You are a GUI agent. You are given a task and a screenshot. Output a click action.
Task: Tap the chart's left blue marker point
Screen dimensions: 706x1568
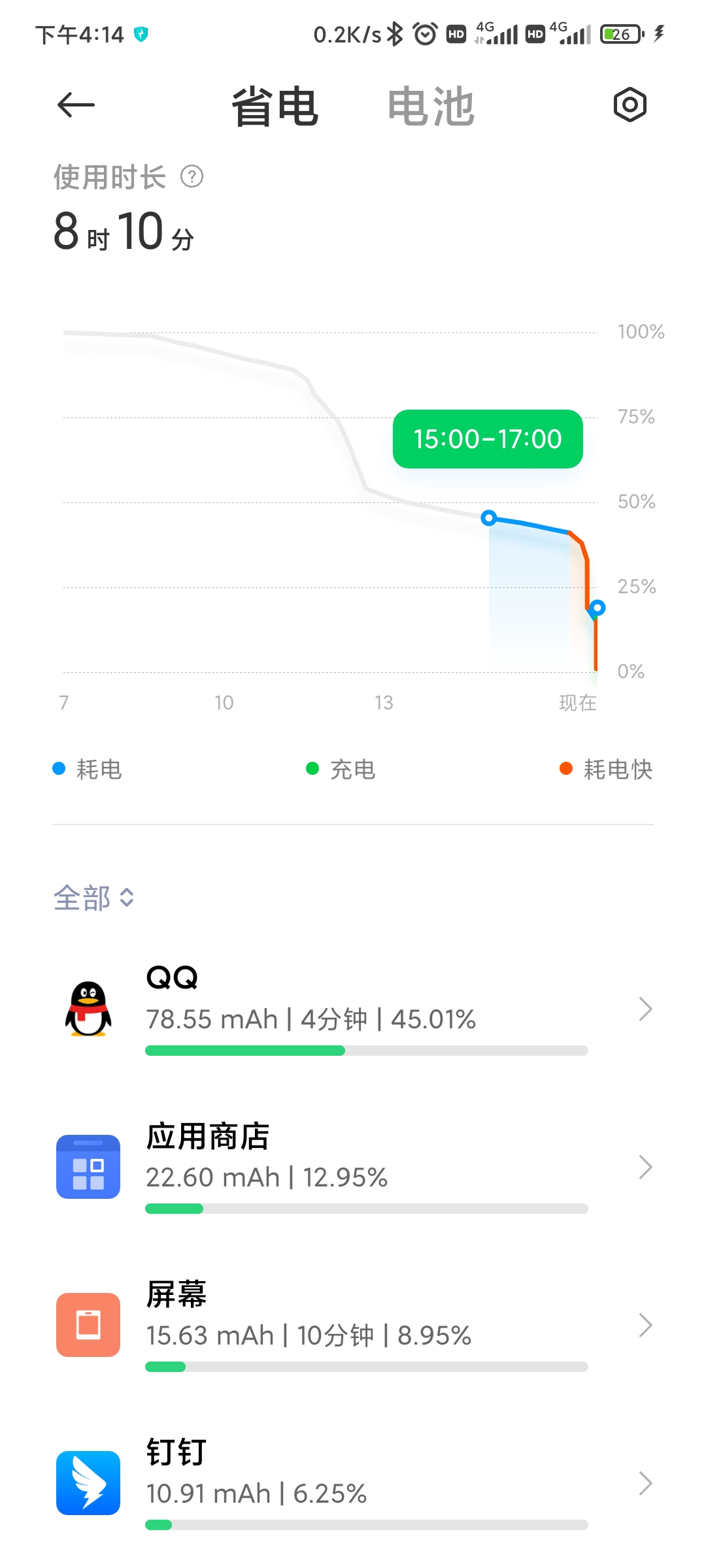pyautogui.click(x=488, y=518)
